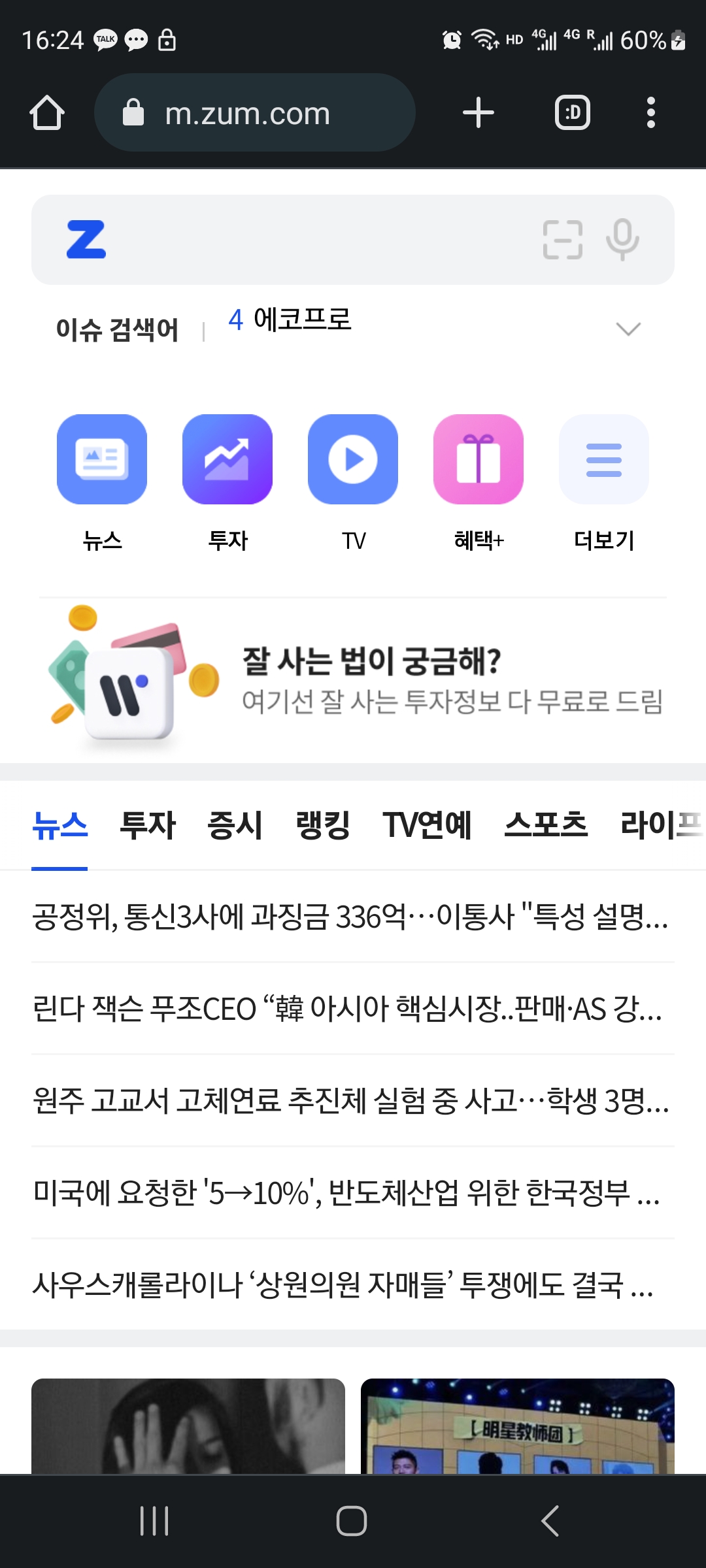Open the browser overflow menu

pyautogui.click(x=650, y=113)
